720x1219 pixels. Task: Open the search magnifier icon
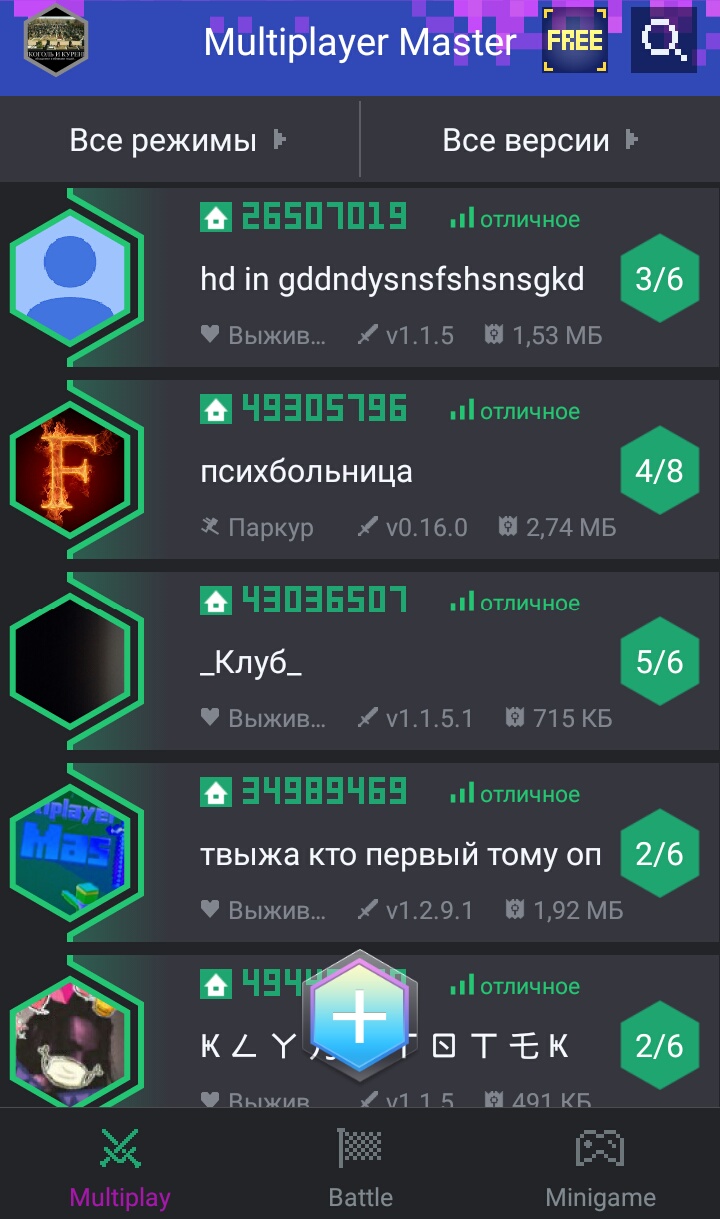(663, 40)
